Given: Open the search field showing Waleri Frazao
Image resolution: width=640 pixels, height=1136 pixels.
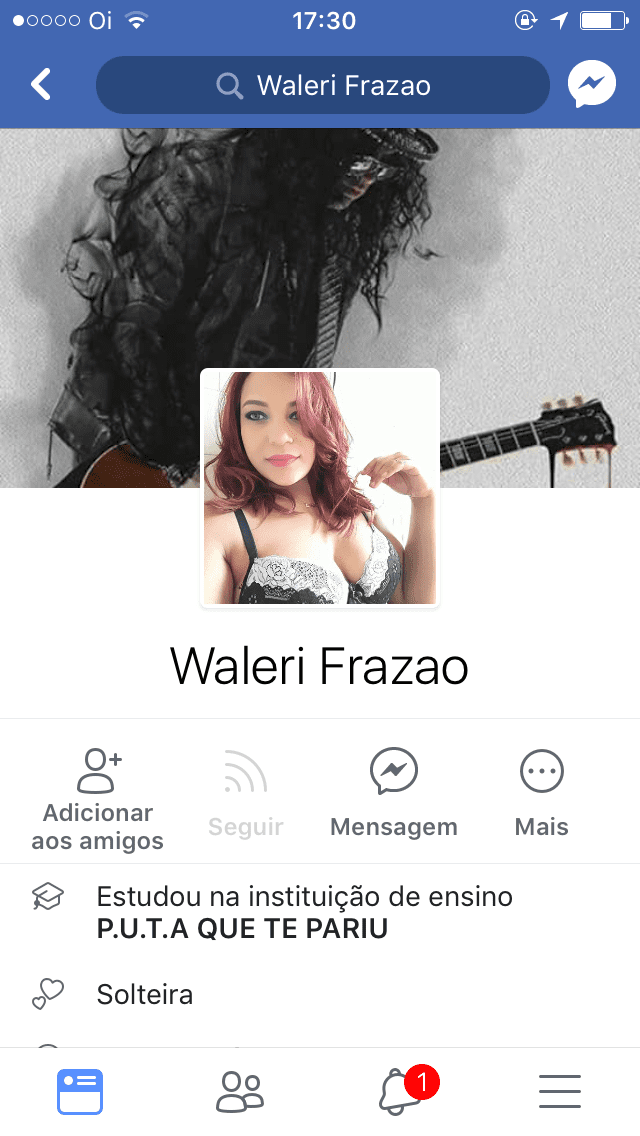Looking at the screenshot, I should pos(323,85).
